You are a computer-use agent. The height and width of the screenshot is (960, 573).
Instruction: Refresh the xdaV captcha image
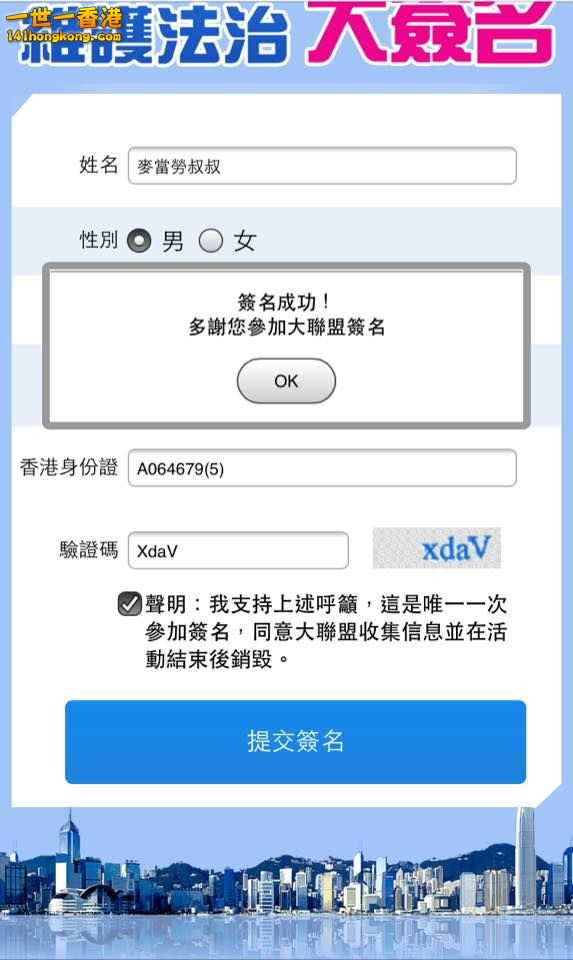(x=436, y=548)
